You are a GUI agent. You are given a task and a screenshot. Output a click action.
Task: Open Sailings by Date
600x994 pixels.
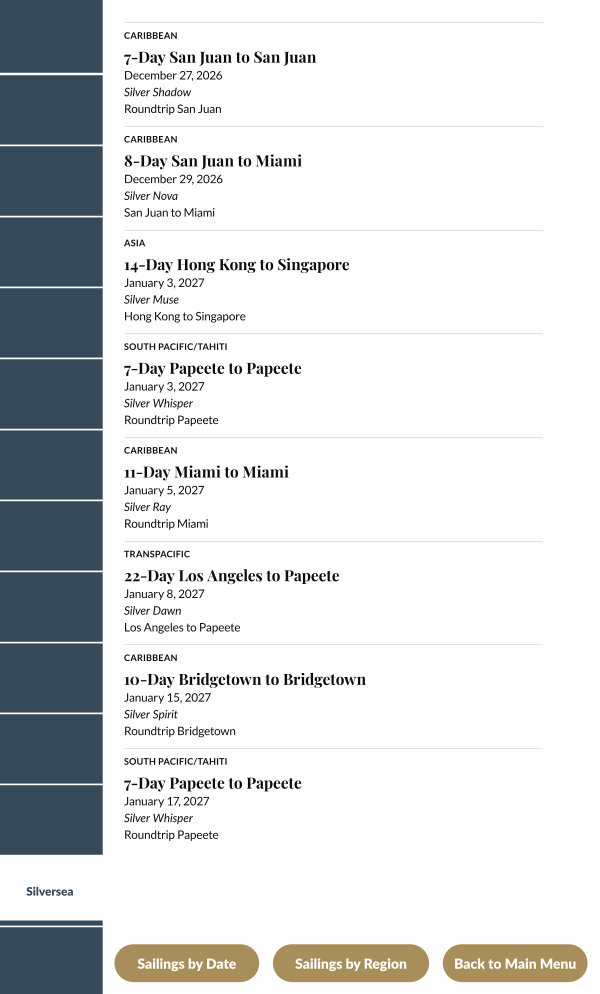coord(186,963)
